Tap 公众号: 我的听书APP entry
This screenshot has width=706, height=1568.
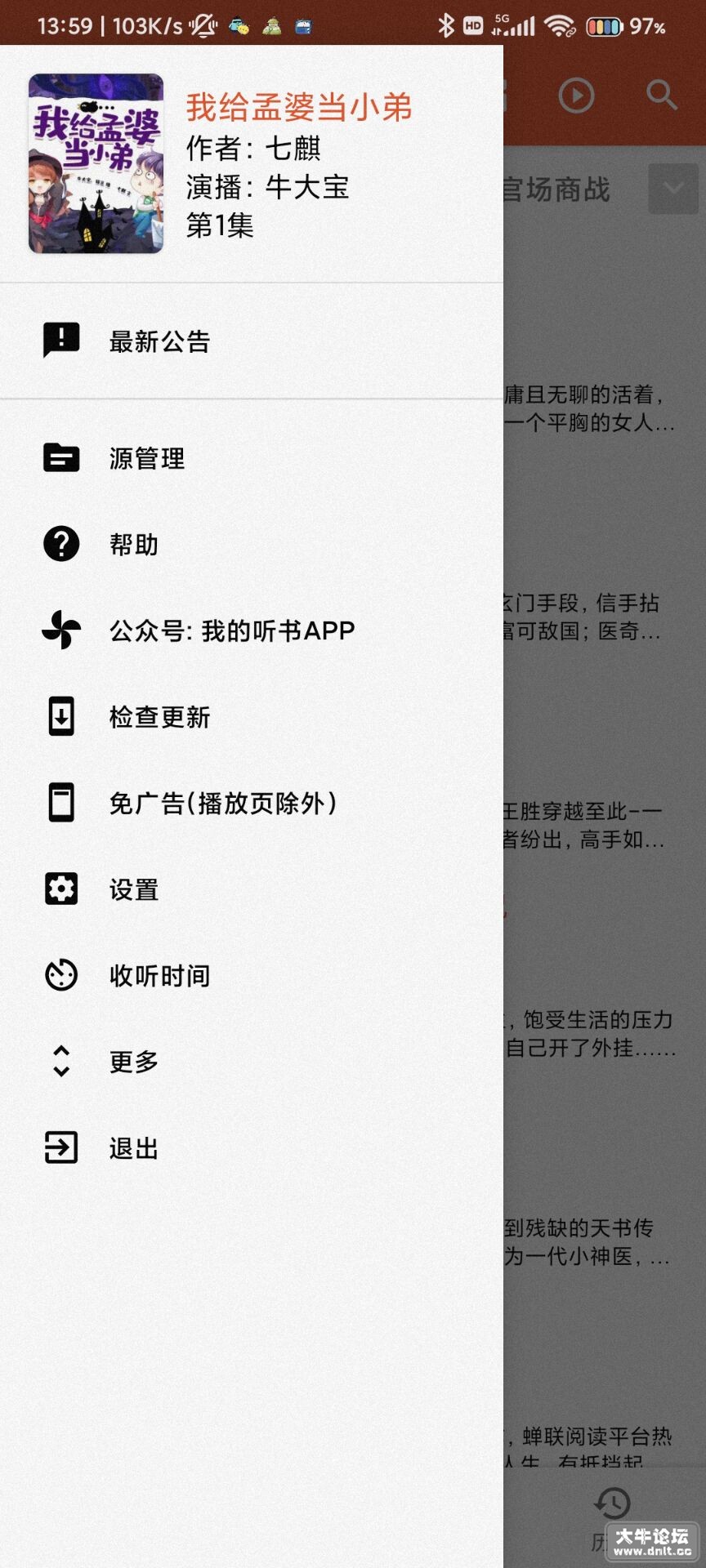coord(252,630)
